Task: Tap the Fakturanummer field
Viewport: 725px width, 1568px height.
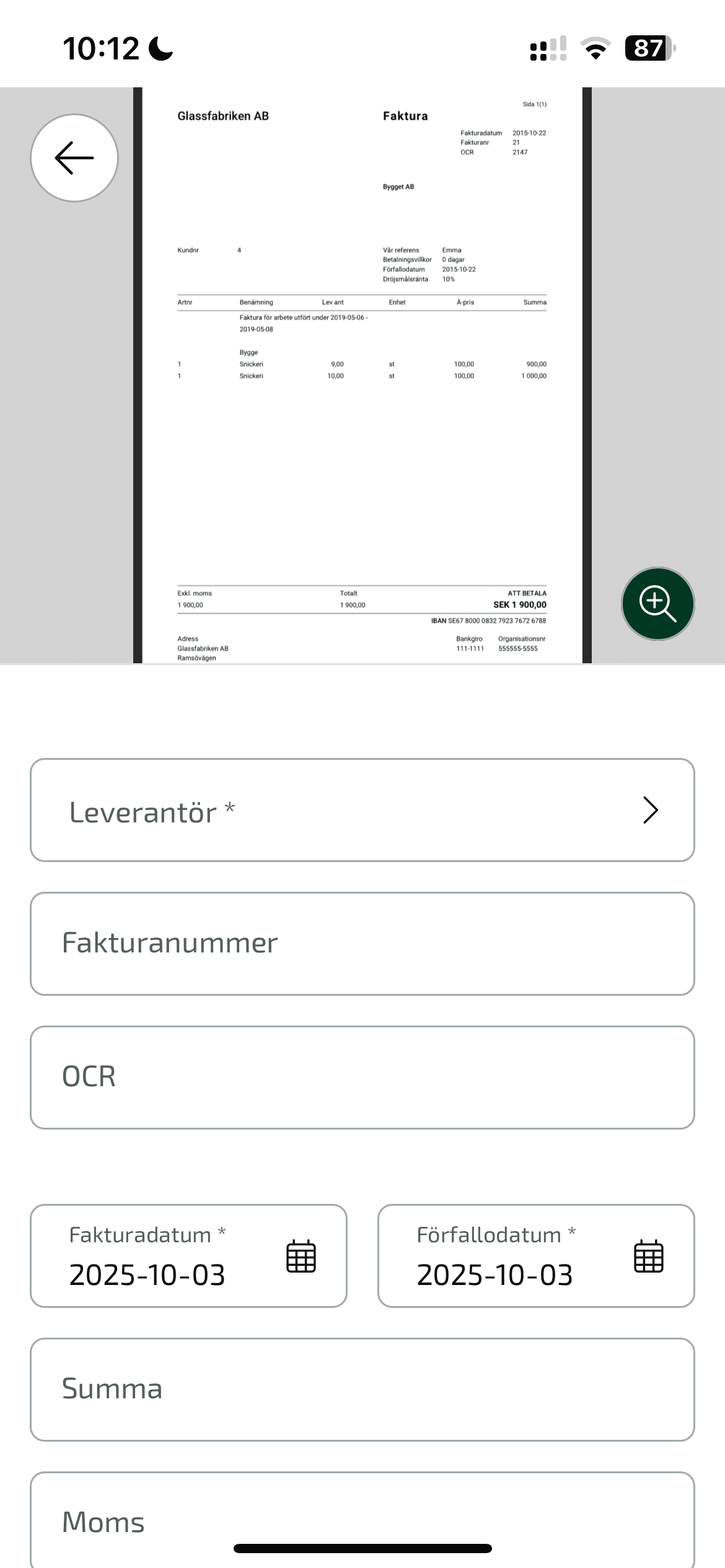Action: pyautogui.click(x=362, y=944)
